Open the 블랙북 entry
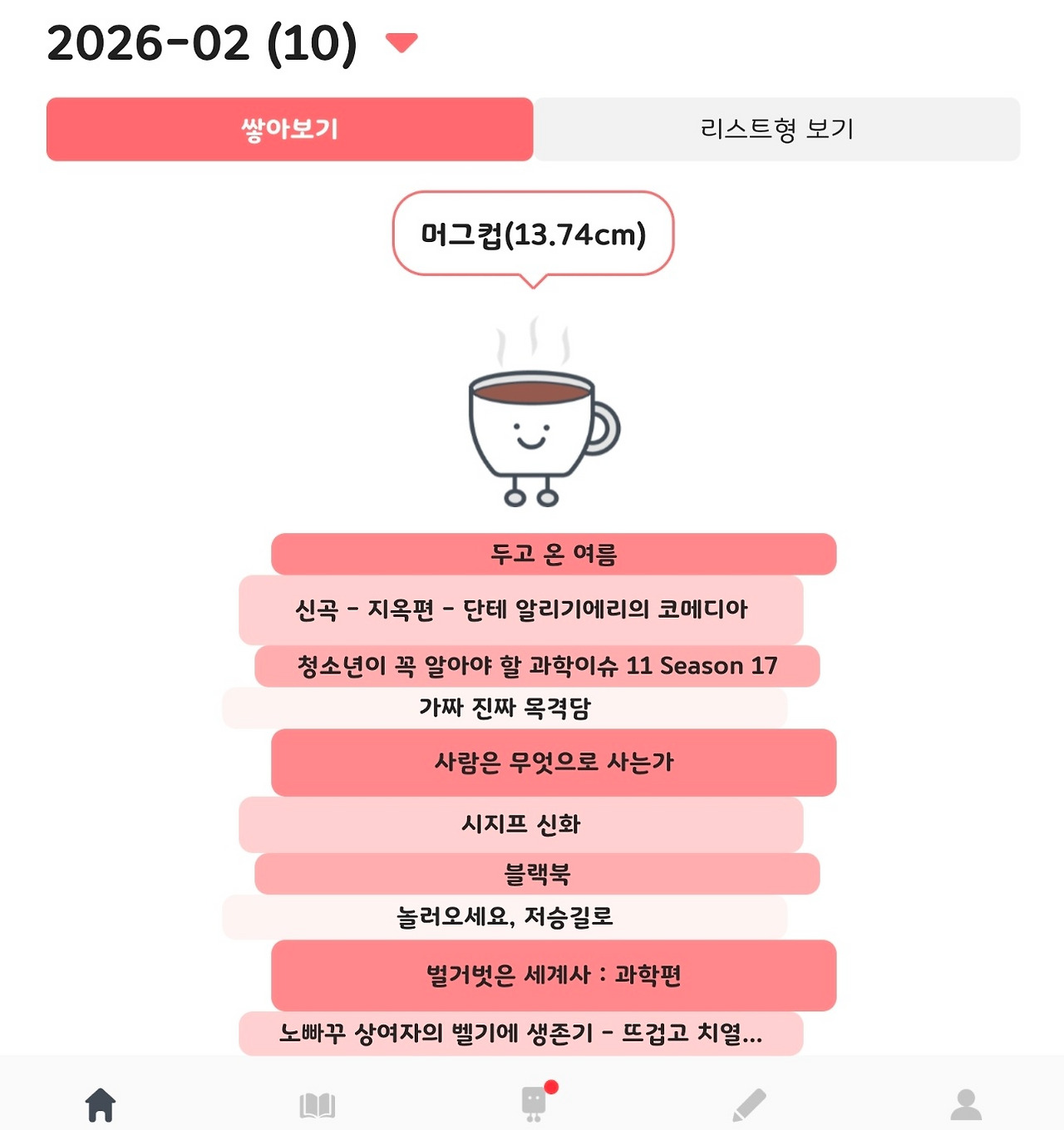1064x1130 pixels. point(537,873)
